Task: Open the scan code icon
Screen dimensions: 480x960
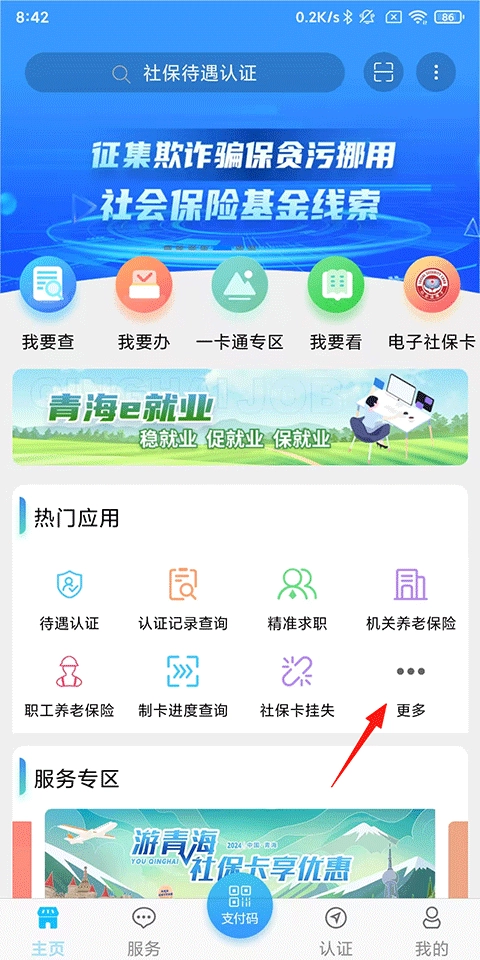Action: coord(383,73)
